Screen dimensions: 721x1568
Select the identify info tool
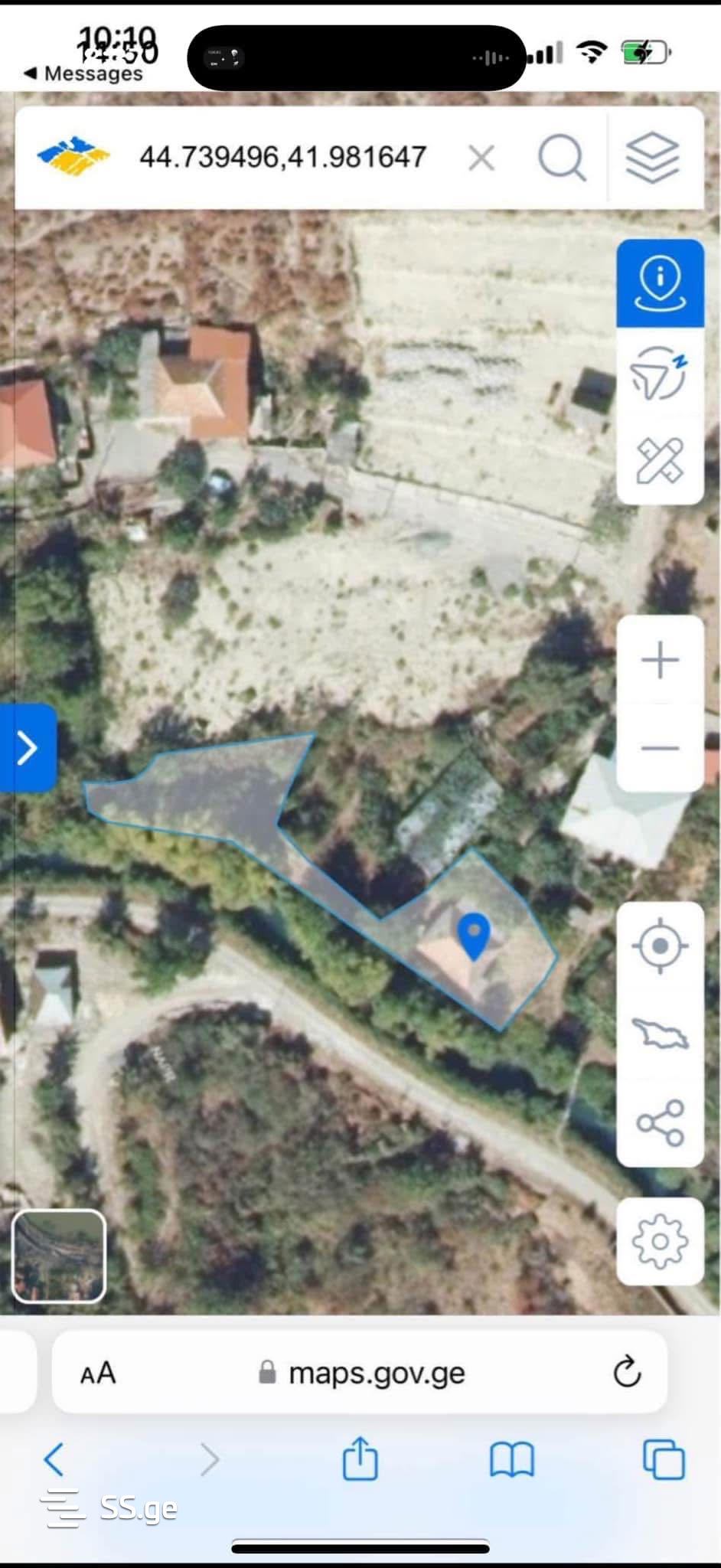coord(660,283)
